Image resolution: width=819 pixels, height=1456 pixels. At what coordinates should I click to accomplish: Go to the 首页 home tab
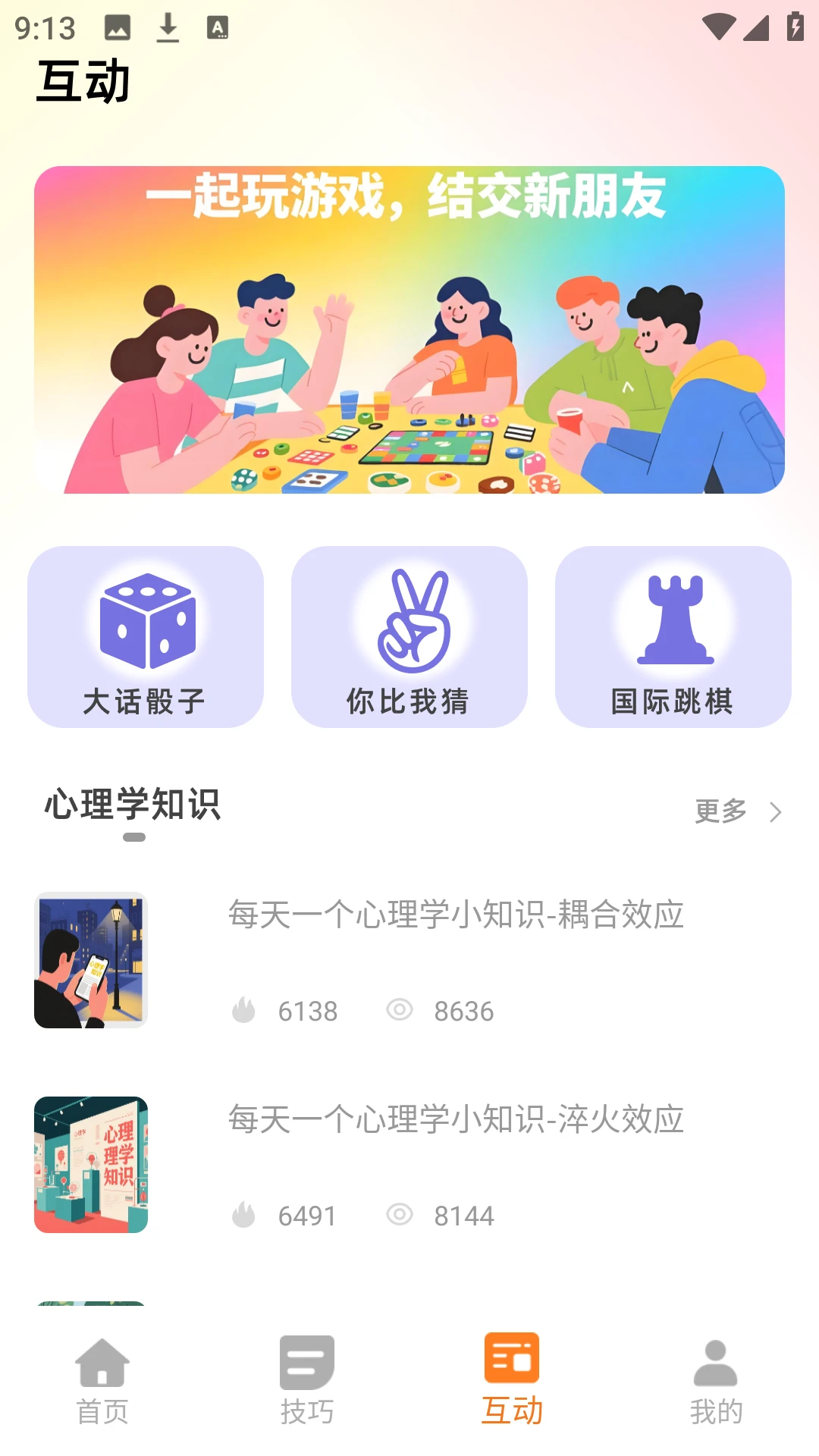point(102,1380)
